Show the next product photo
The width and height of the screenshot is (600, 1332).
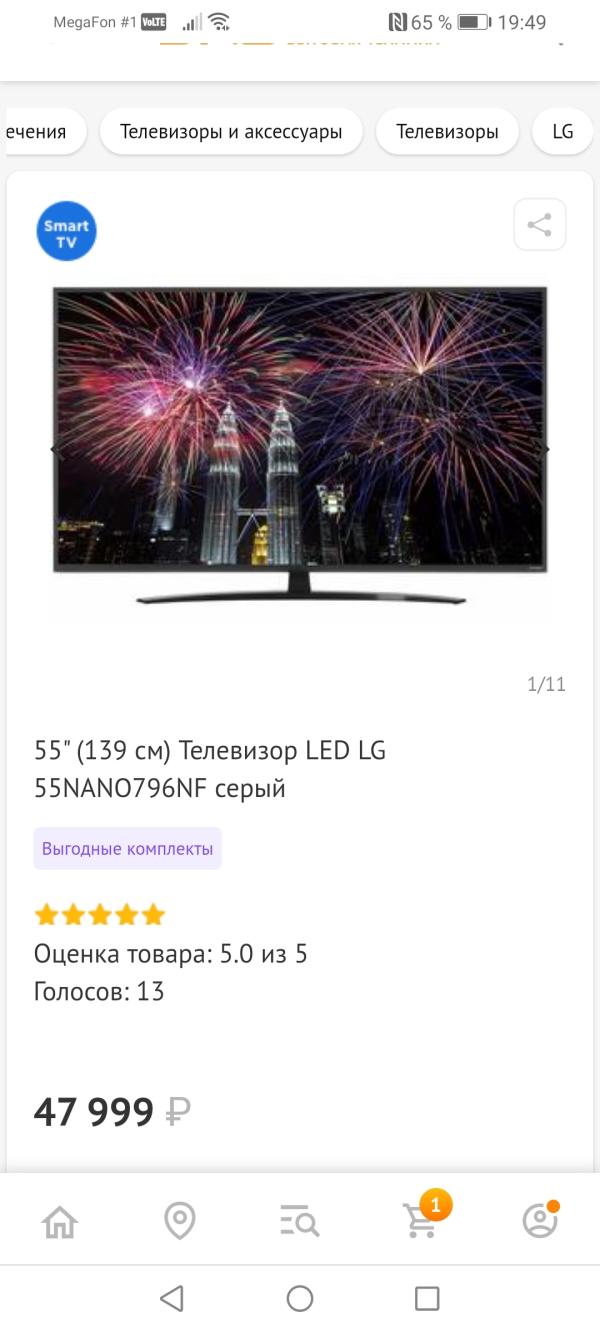[x=543, y=449]
